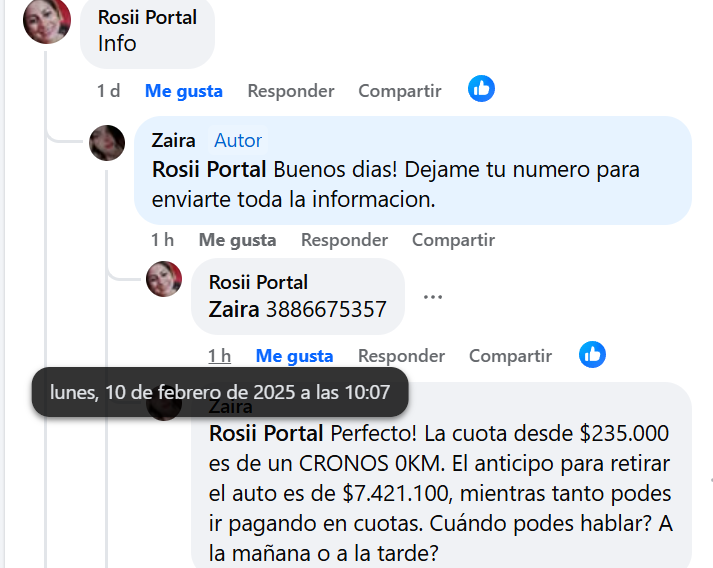Open the 1 d timestamp of Info comment
The width and height of the screenshot is (713, 568).
point(108,91)
